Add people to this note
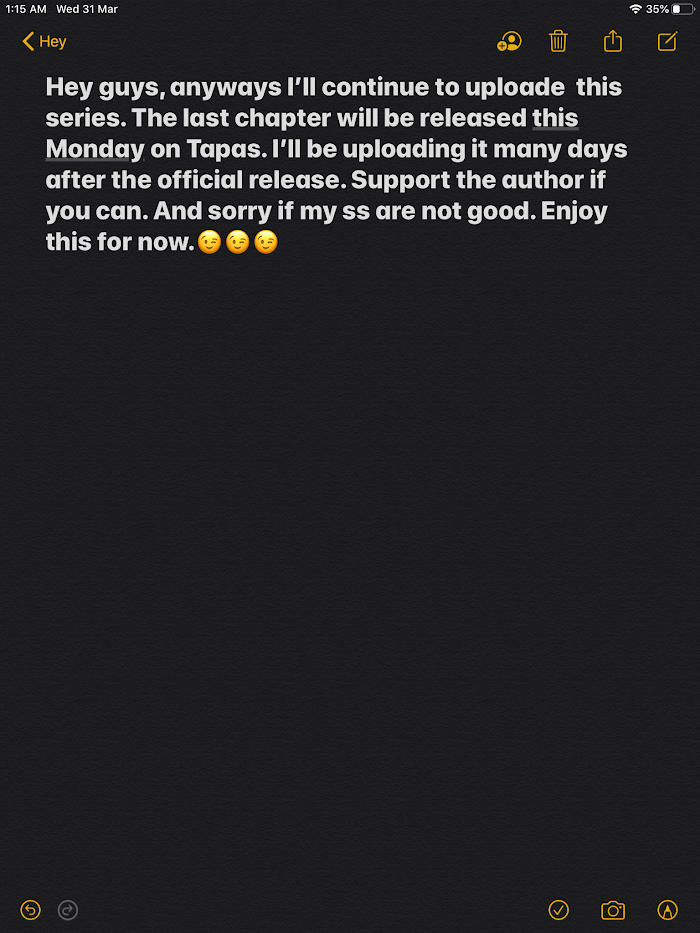 click(509, 42)
